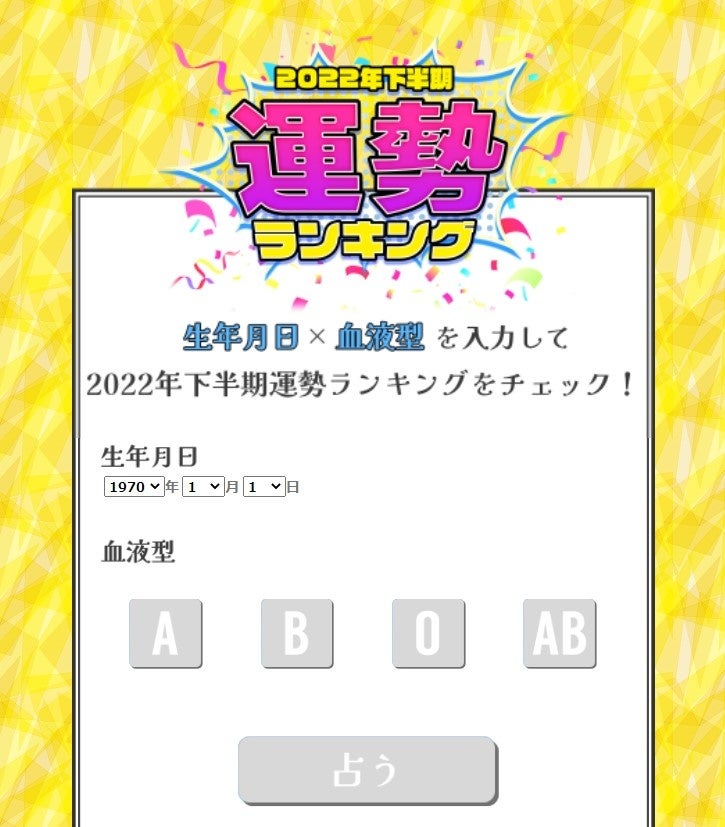This screenshot has width=725, height=827.
Task: Choose blood type AB
Action: click(x=559, y=634)
